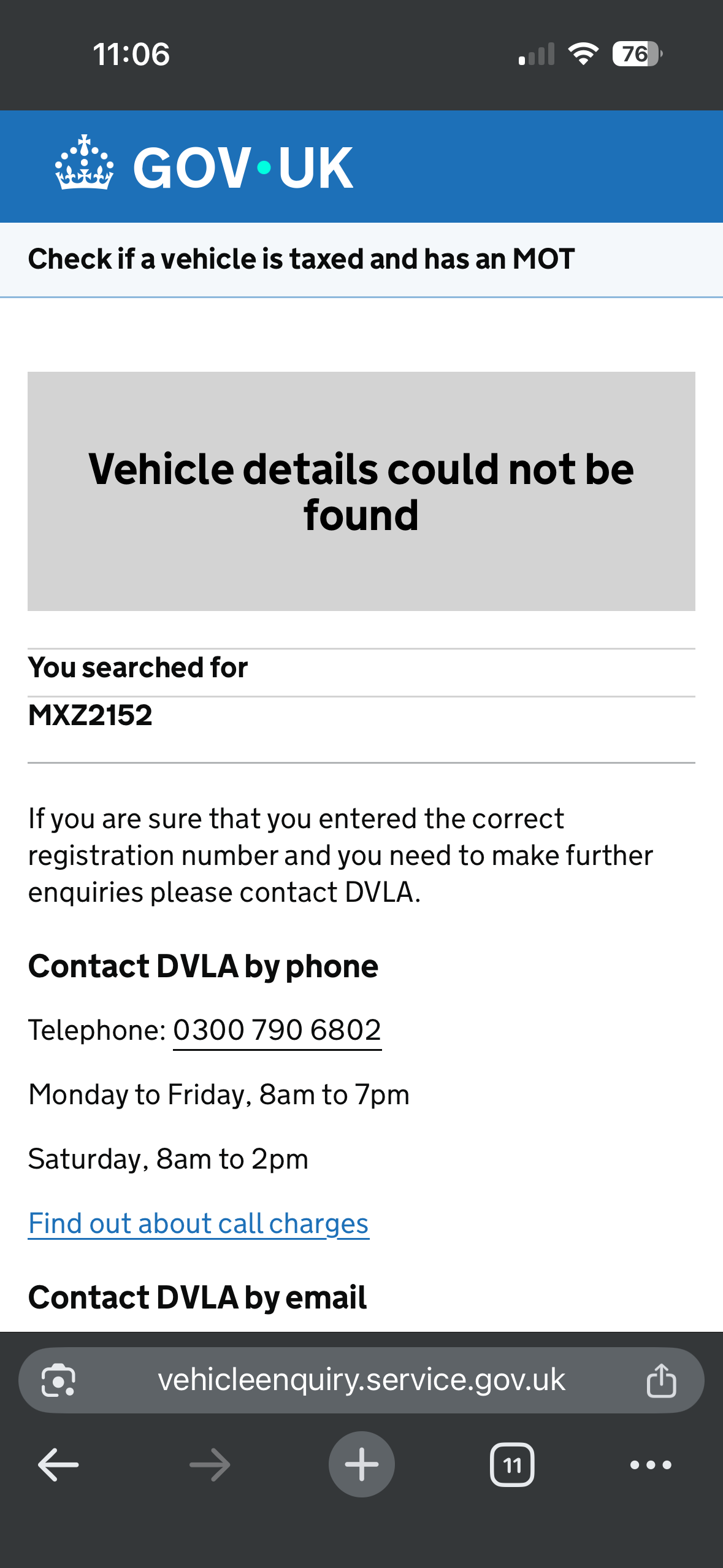The image size is (723, 1568).
Task: Open the browser three-dot menu
Action: point(651,1465)
